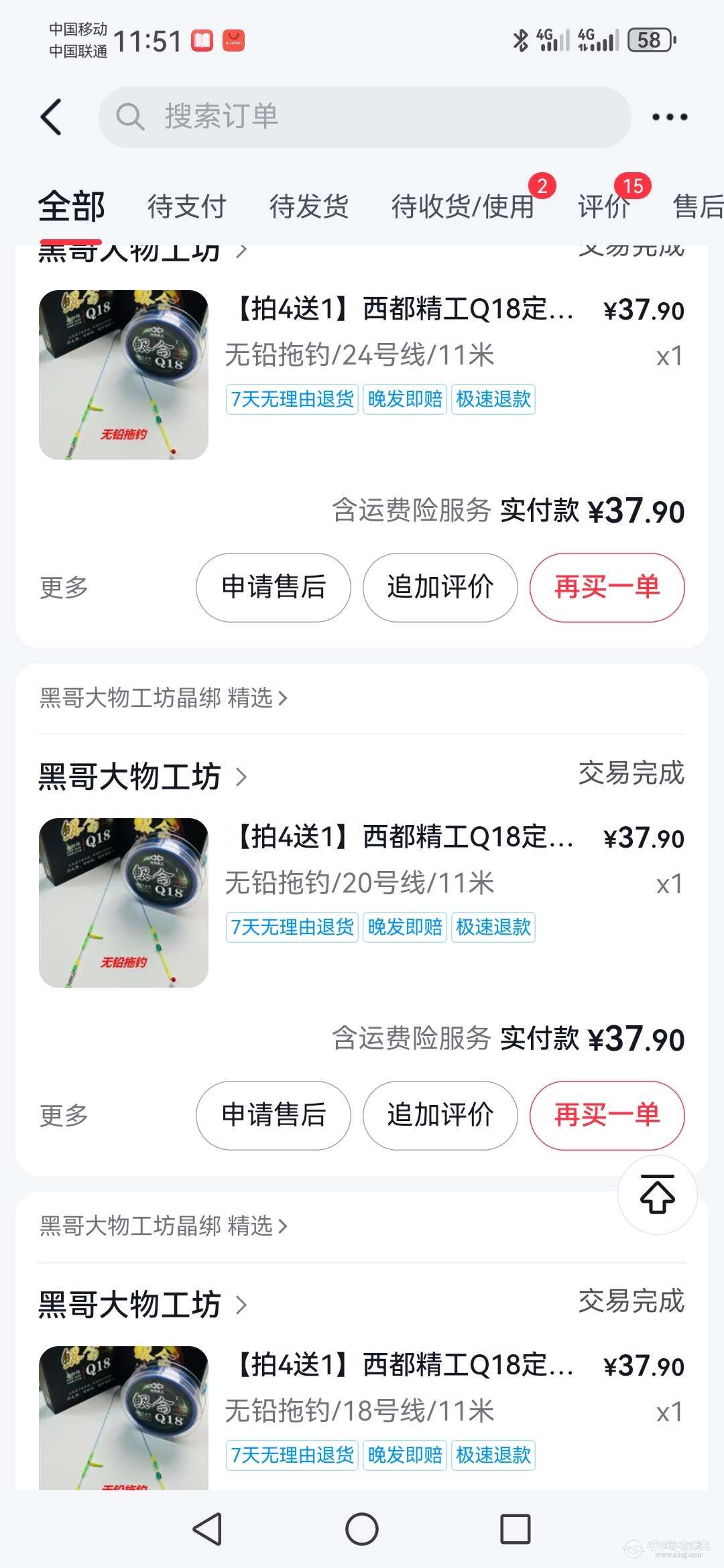Tap the system home button
724x1568 pixels.
pyautogui.click(x=362, y=1529)
